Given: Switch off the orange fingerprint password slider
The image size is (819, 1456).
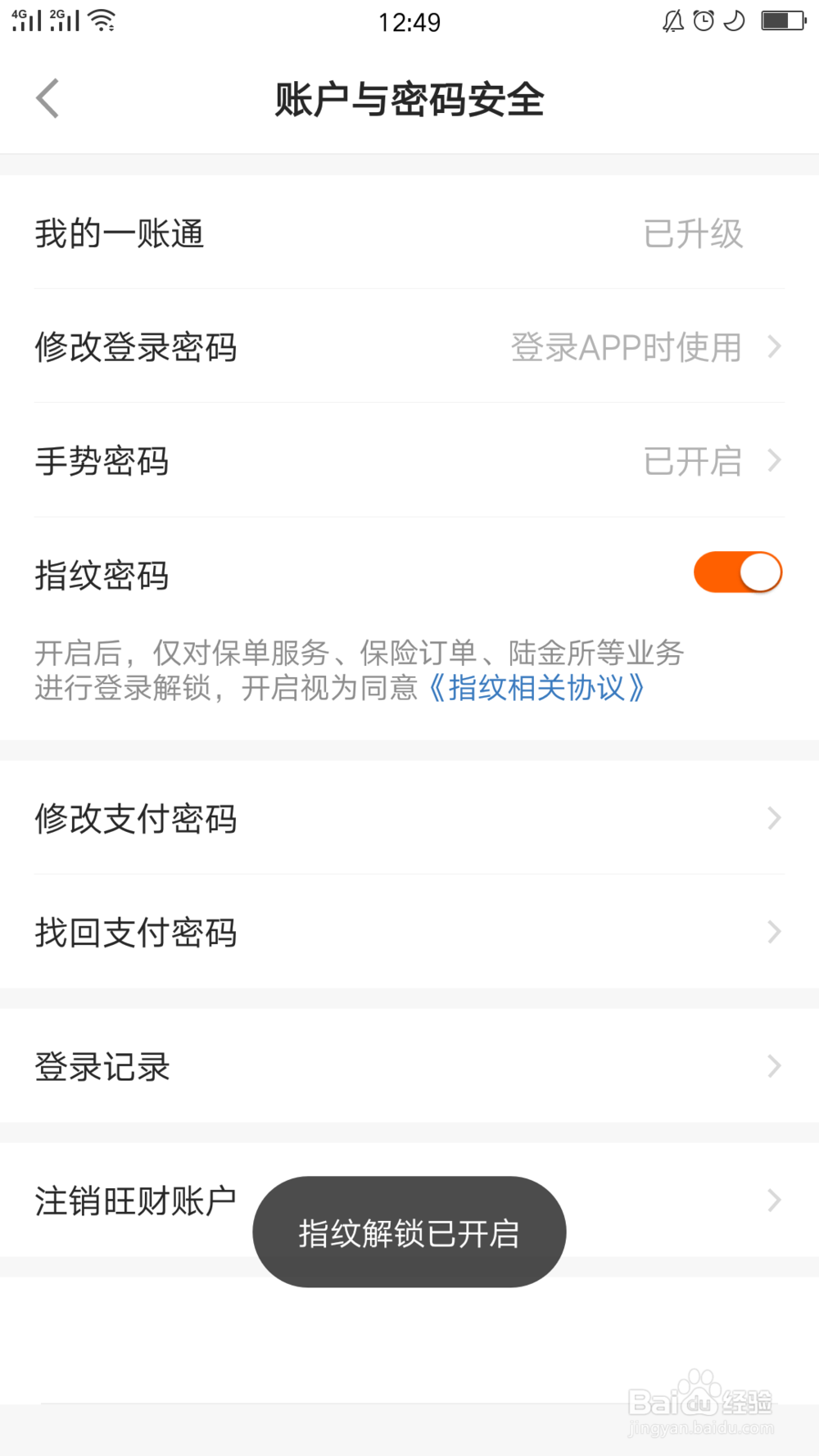Looking at the screenshot, I should click(x=735, y=571).
